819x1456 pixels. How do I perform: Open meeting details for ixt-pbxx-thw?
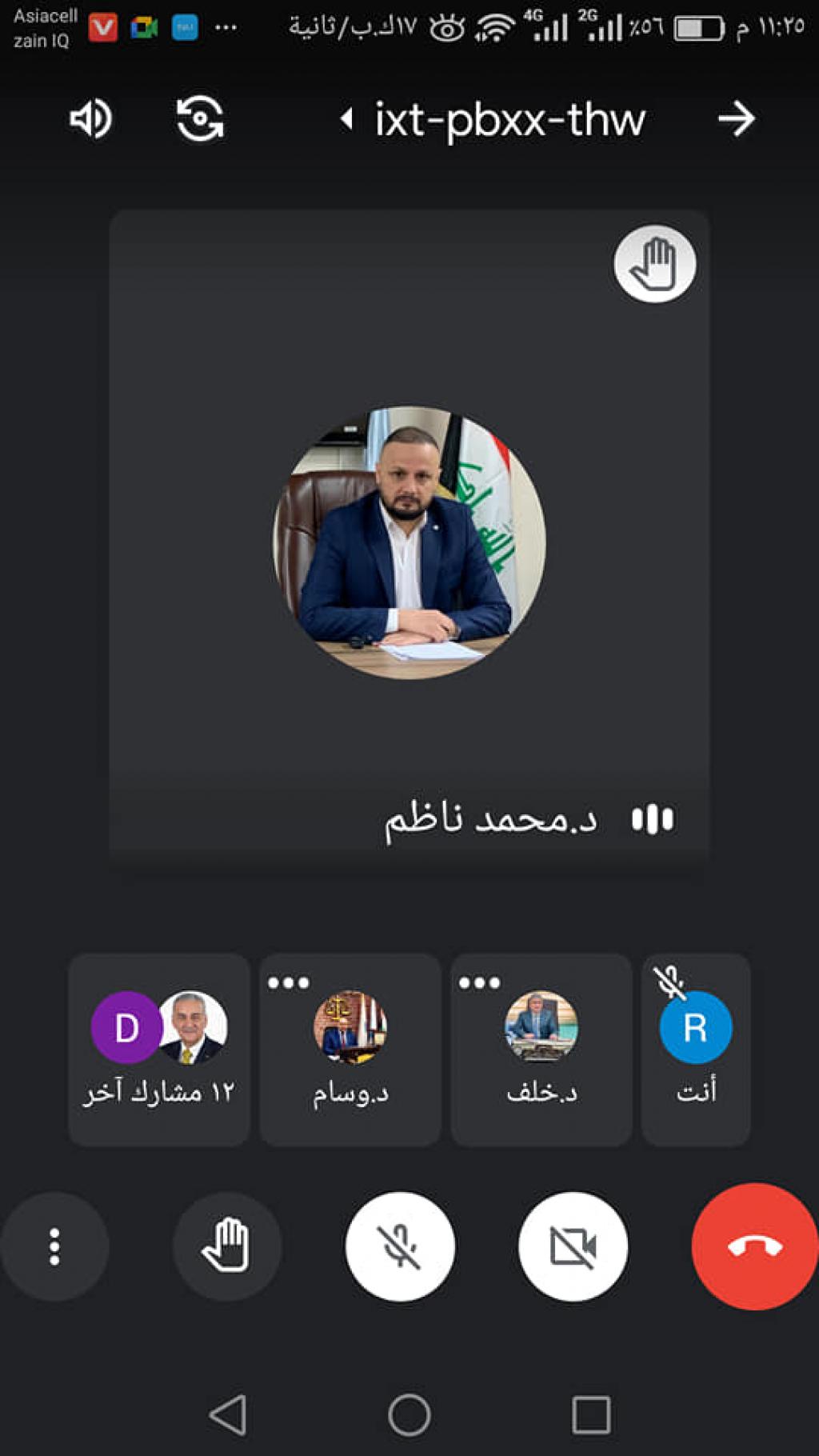coord(509,121)
